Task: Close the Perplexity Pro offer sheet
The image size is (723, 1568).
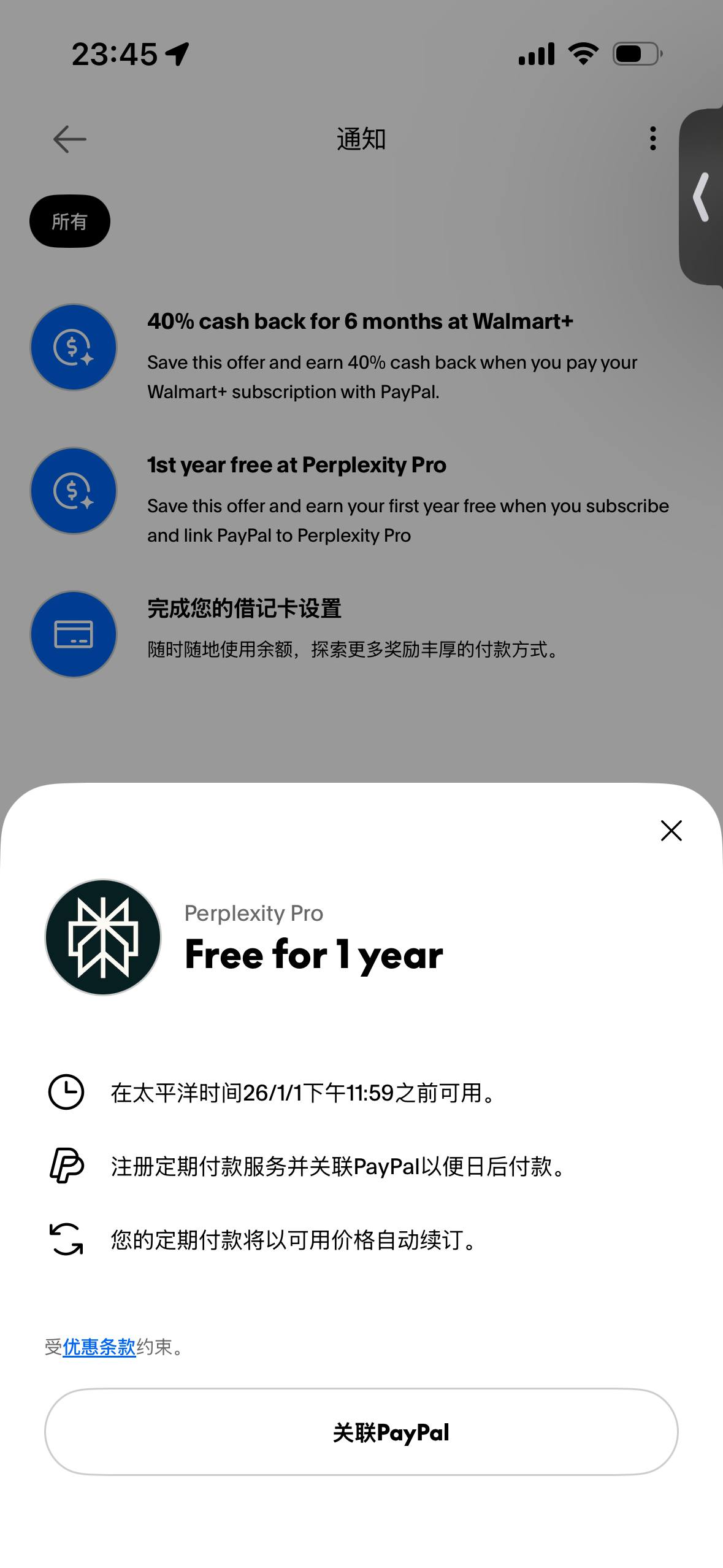Action: click(x=671, y=831)
